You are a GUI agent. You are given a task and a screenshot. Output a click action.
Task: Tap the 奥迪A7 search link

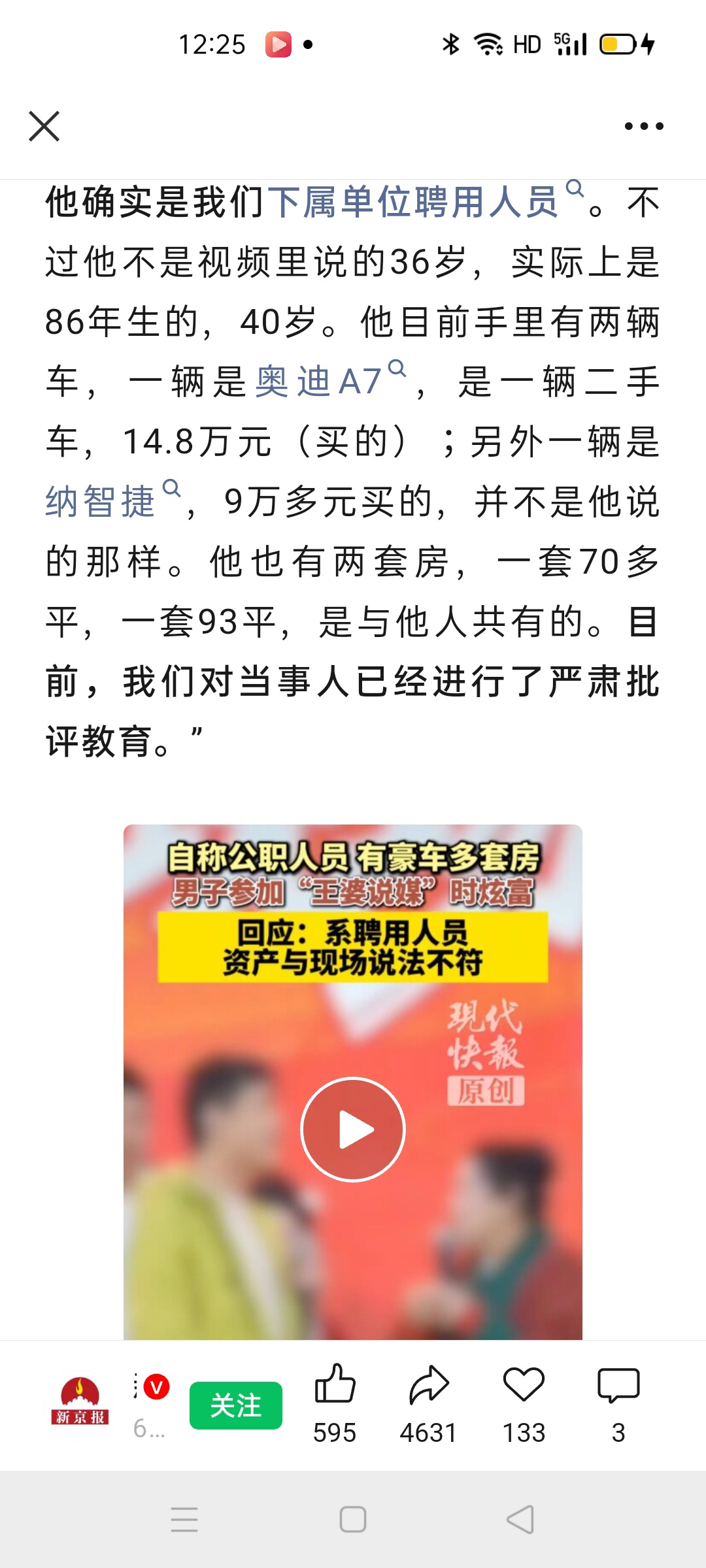point(318,382)
